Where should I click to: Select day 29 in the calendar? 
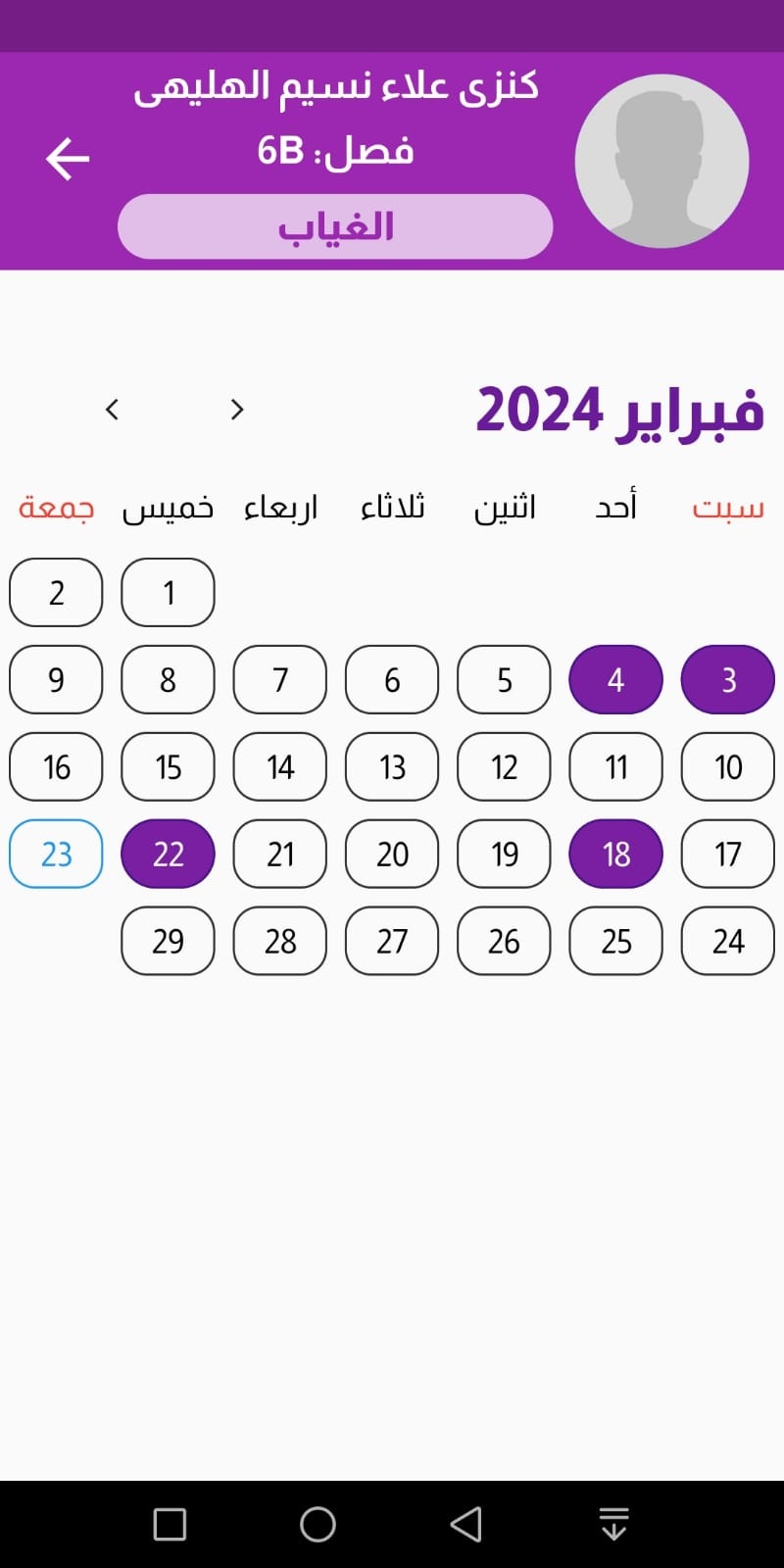pyautogui.click(x=168, y=941)
